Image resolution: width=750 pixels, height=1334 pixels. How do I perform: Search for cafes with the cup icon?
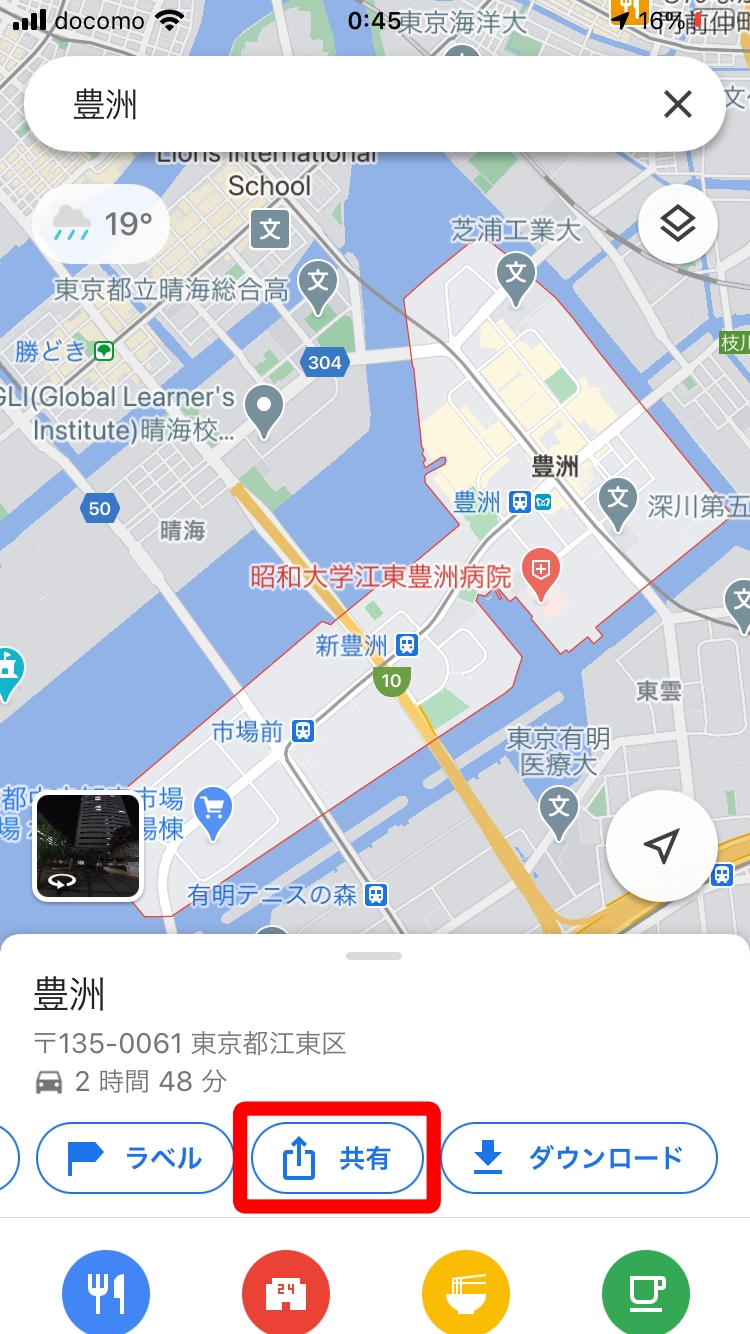(x=646, y=1294)
